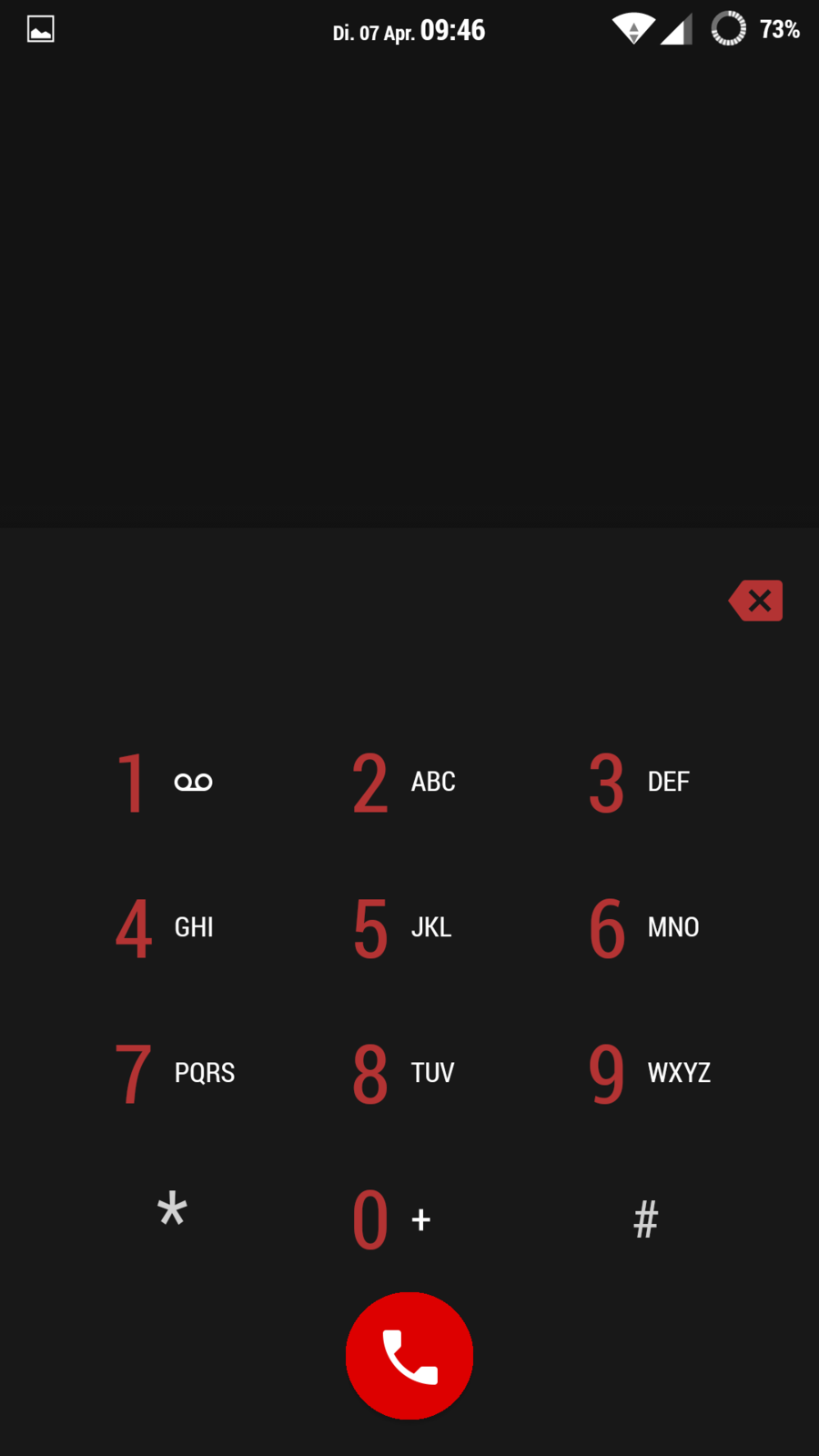This screenshot has height=1456, width=819.
Task: Tap the backspace delete icon
Action: 755,601
